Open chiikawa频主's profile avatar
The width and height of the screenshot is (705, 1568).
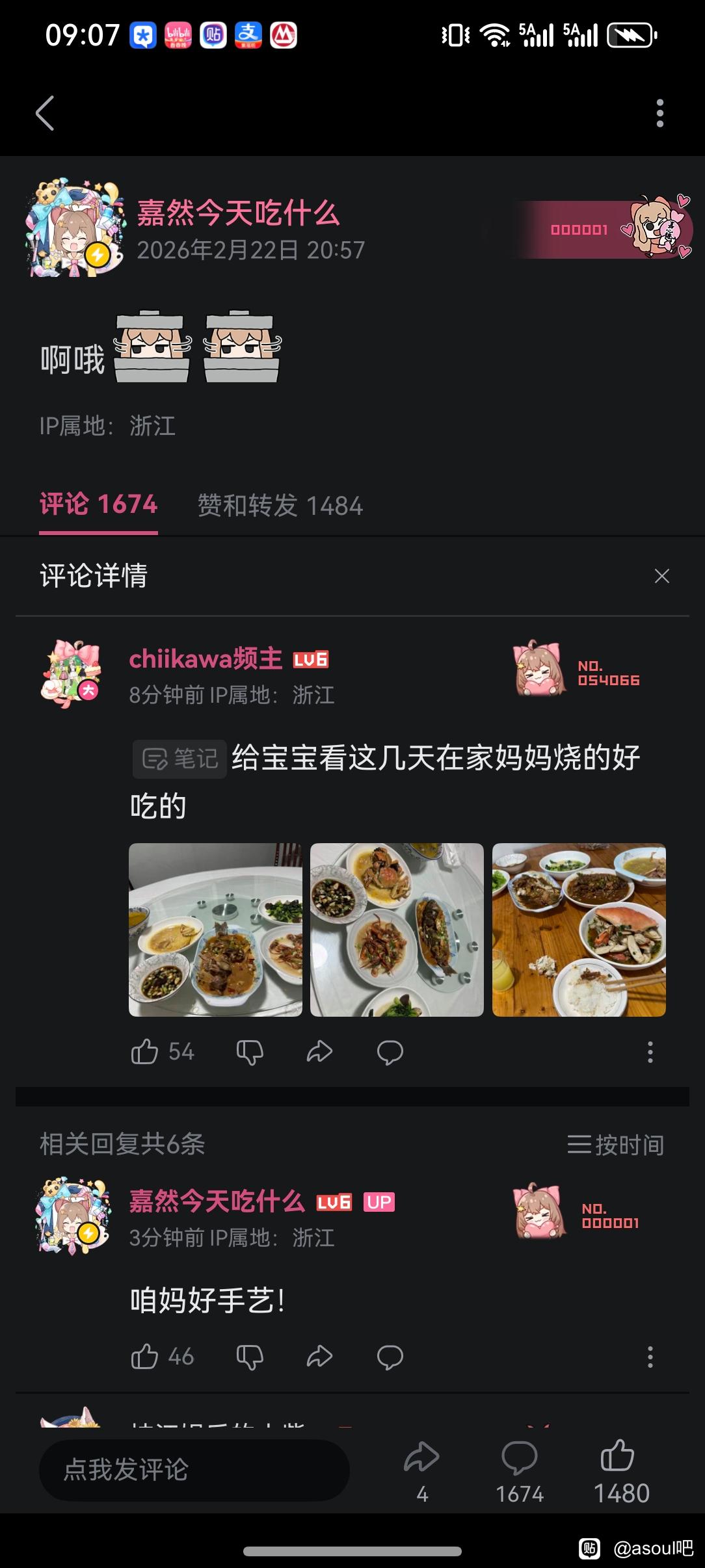point(71,674)
